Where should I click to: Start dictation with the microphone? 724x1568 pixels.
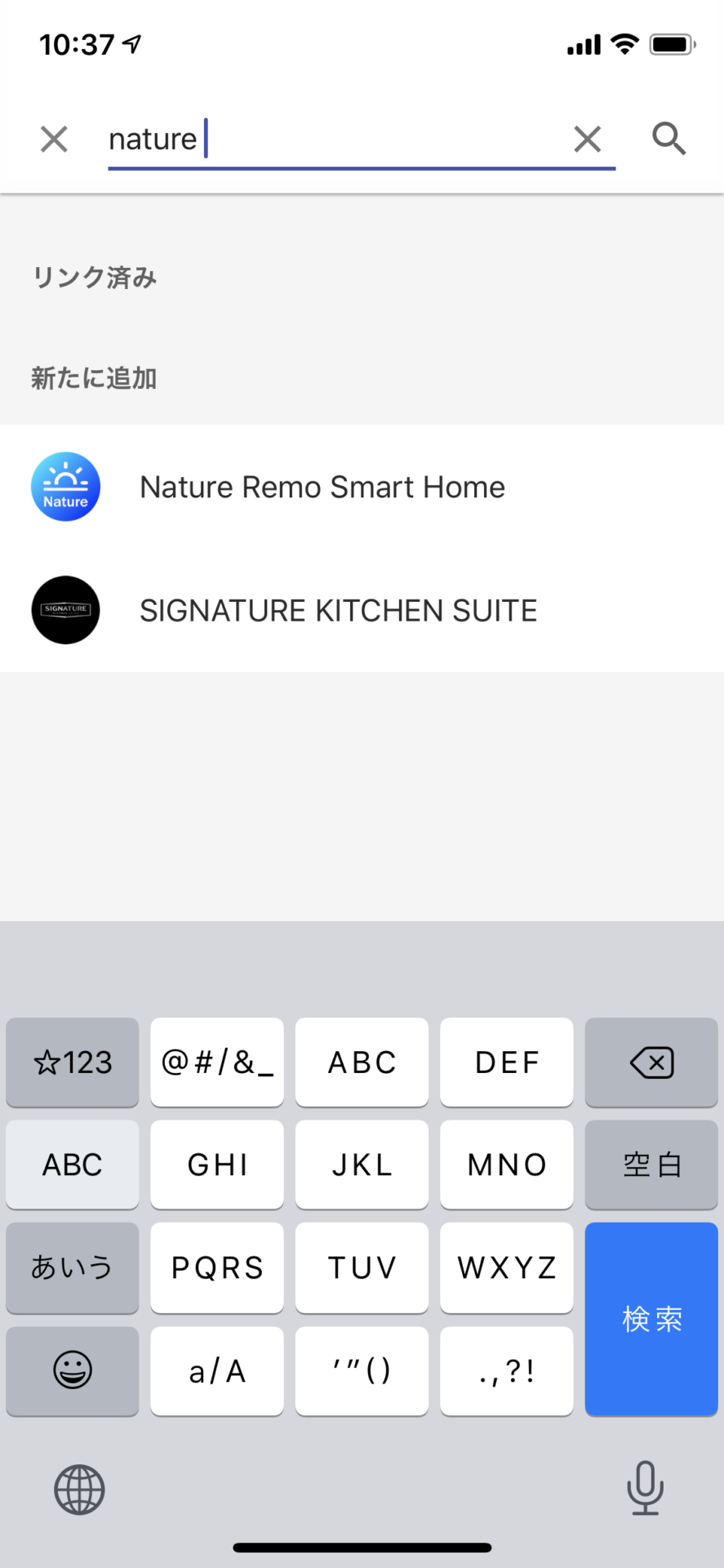645,1487
